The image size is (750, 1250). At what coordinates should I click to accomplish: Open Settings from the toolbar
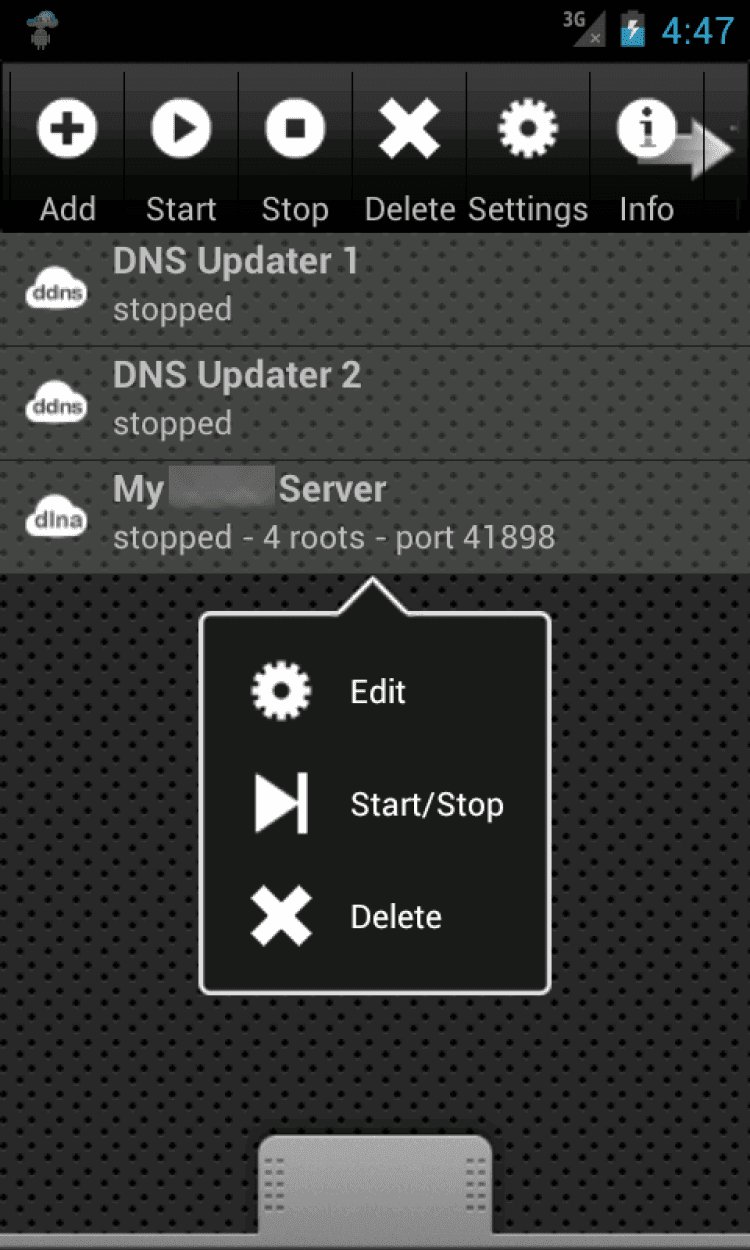pos(527,150)
